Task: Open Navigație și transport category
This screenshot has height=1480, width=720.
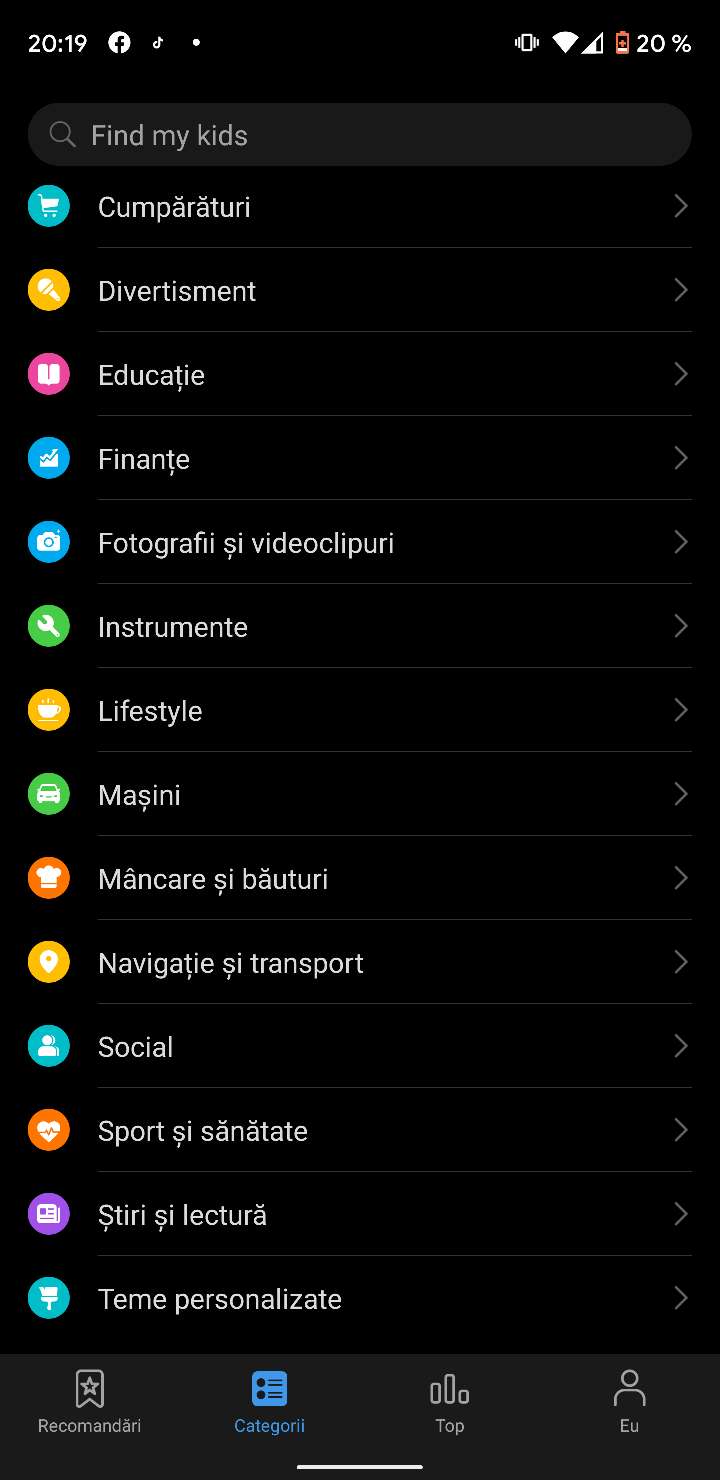Action: pyautogui.click(x=360, y=963)
